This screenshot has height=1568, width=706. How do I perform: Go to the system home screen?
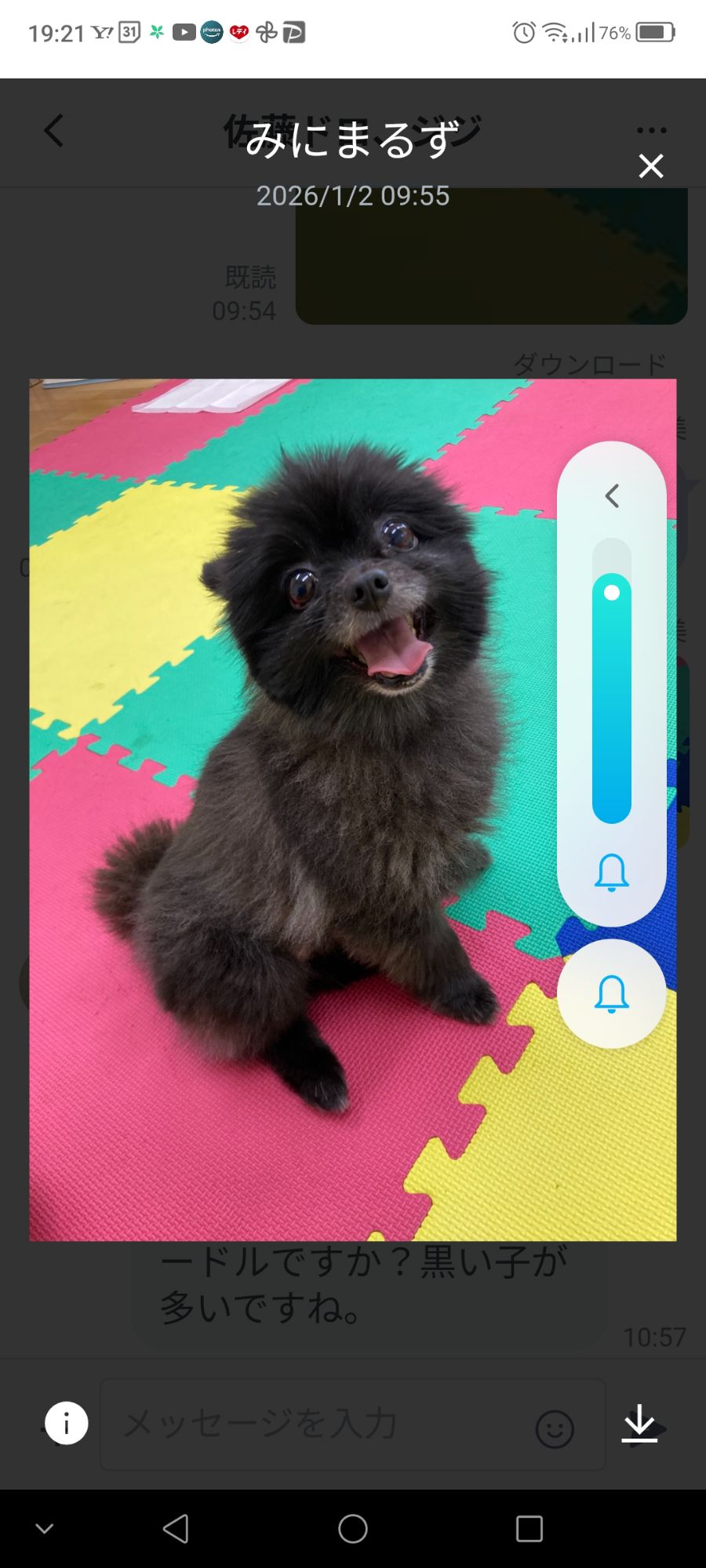tap(353, 1528)
